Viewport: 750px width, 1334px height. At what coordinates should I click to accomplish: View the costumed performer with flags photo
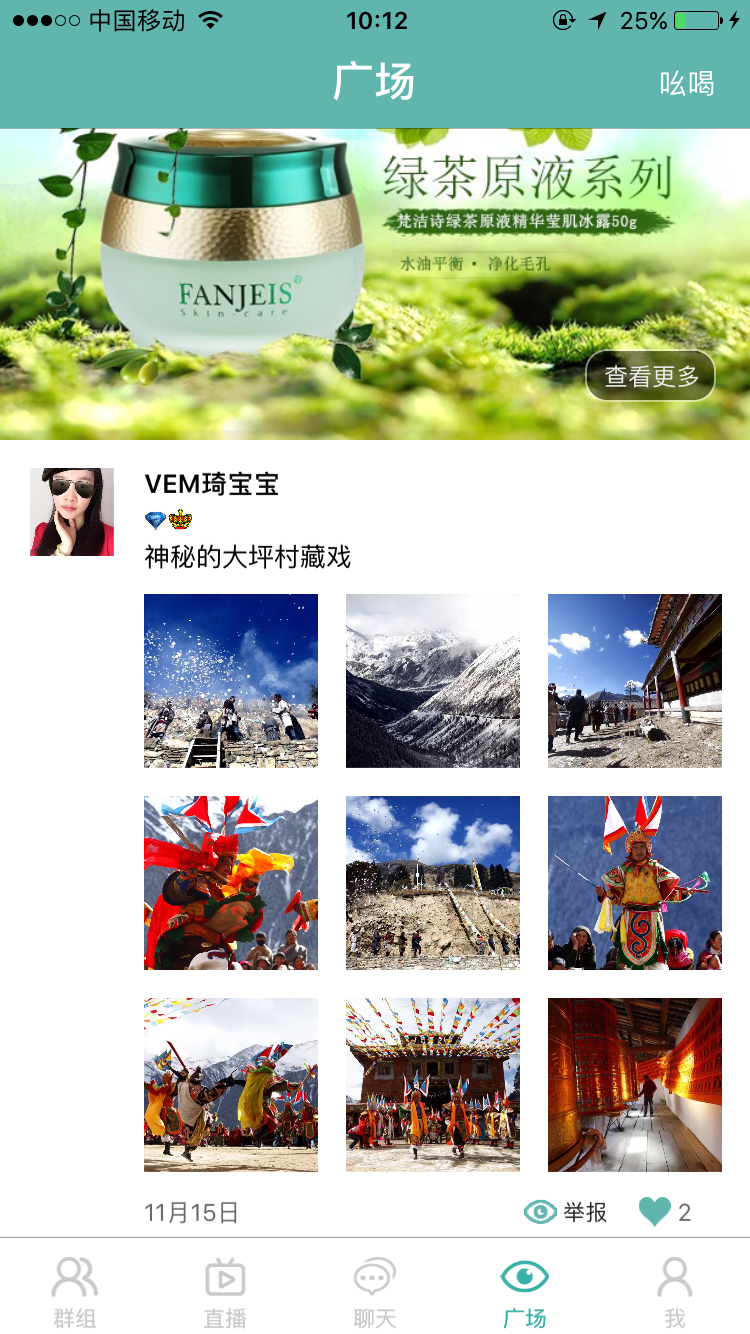635,883
